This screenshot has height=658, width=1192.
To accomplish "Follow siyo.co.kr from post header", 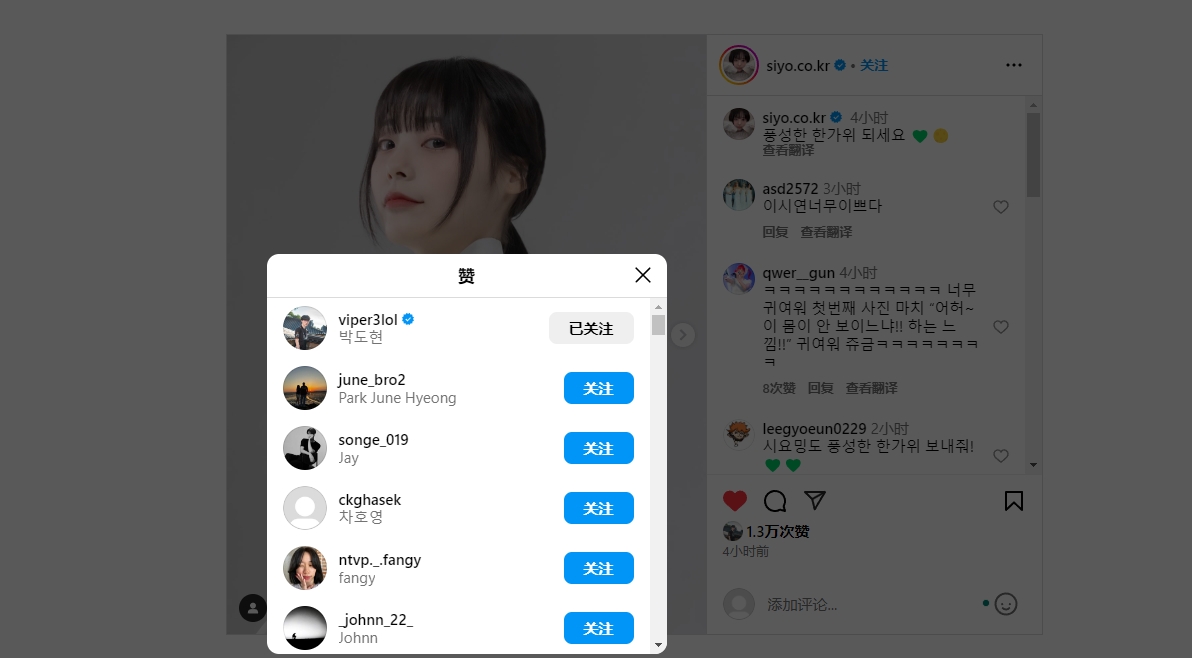I will coord(874,65).
